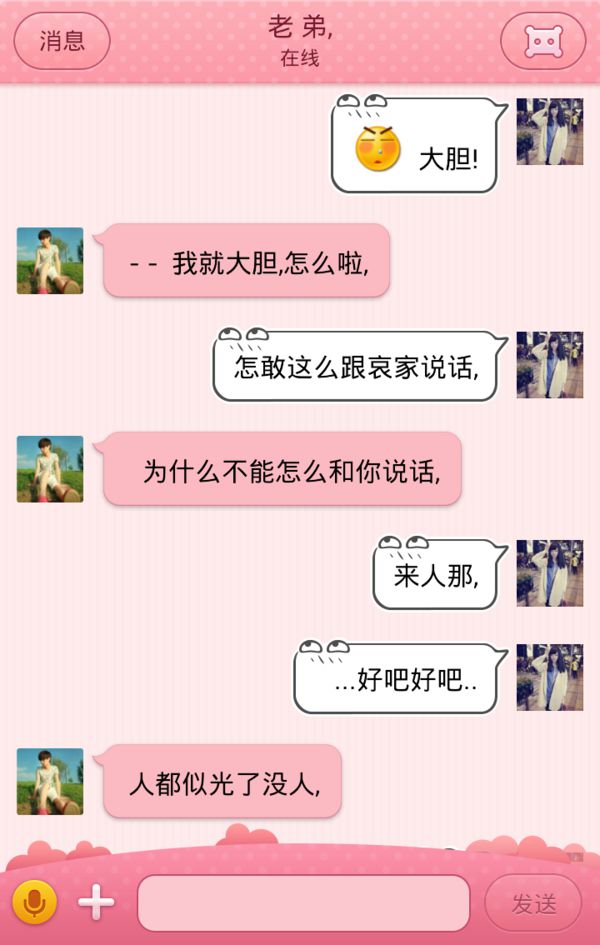The height and width of the screenshot is (945, 600).
Task: Open avatar beside 来人那 message
Action: click(549, 573)
